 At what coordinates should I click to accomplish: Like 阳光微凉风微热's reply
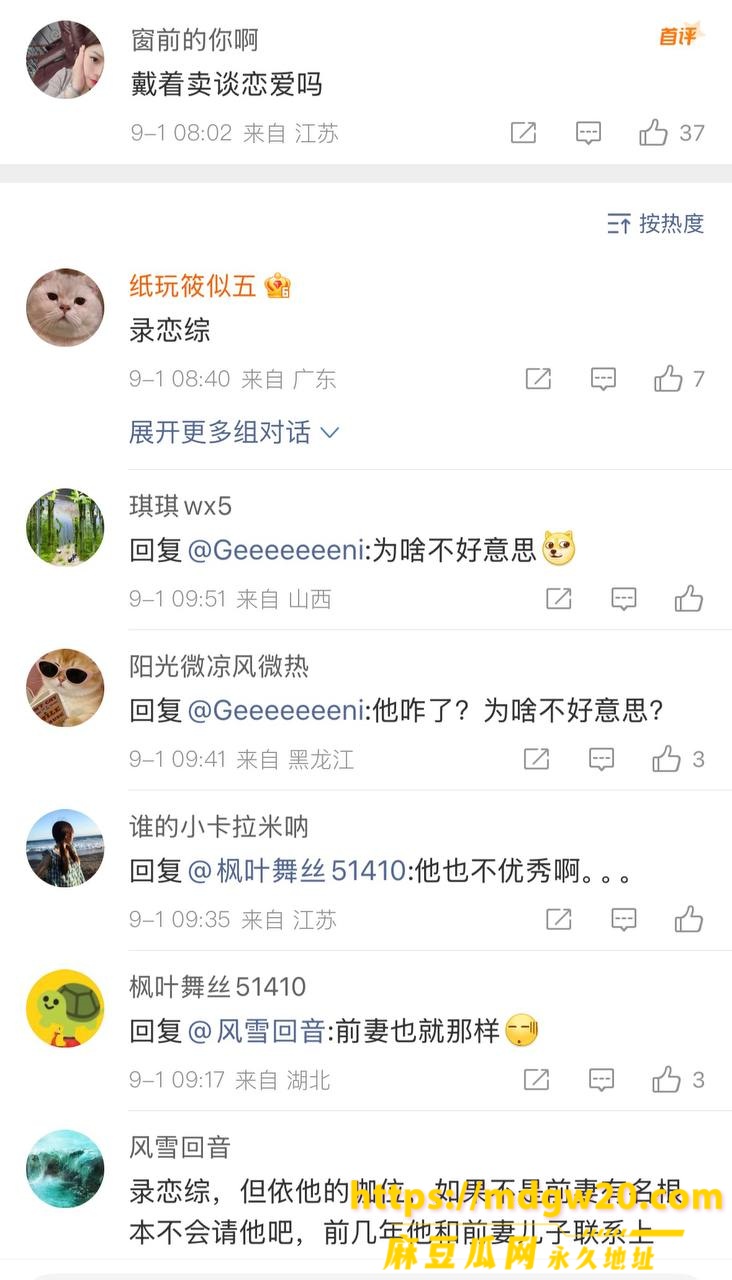667,759
